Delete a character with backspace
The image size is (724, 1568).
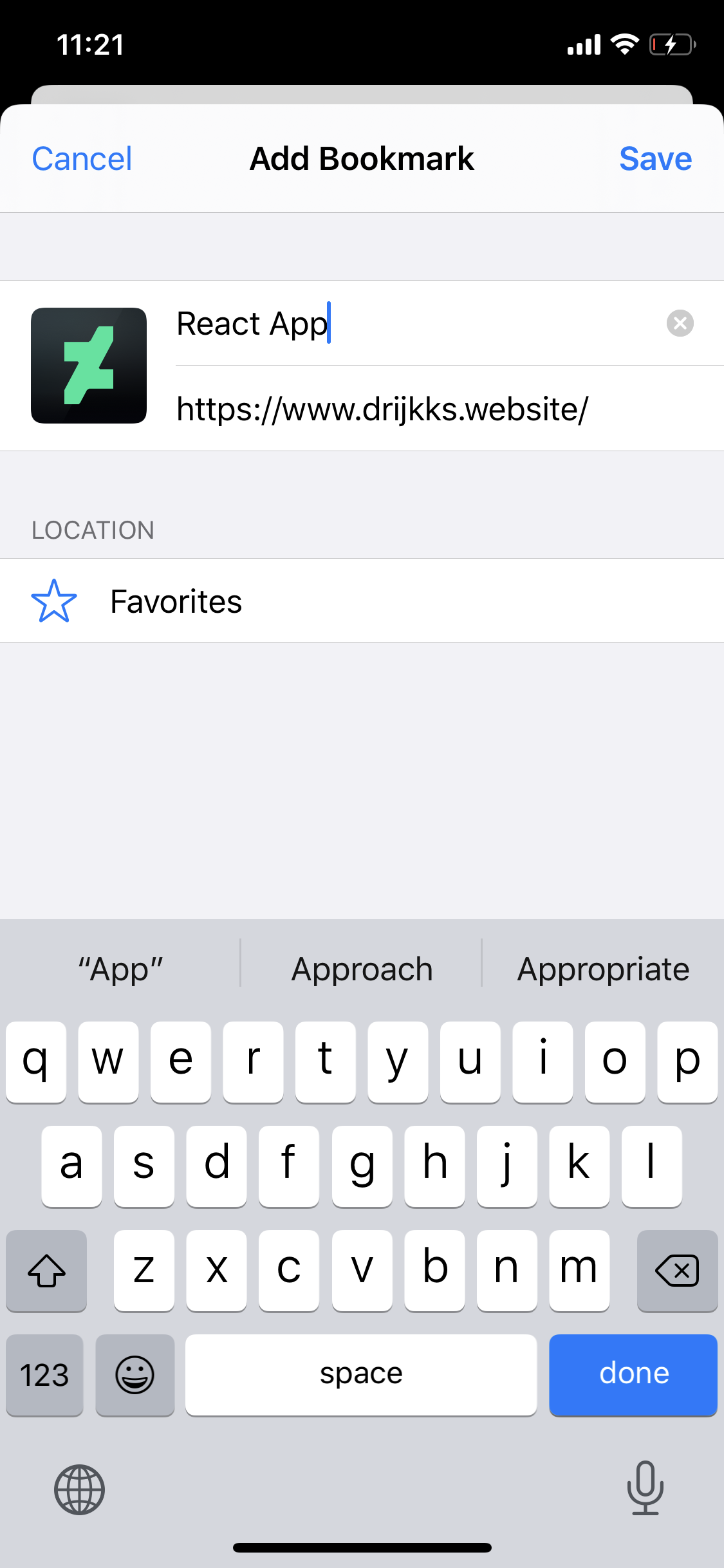coord(677,1271)
